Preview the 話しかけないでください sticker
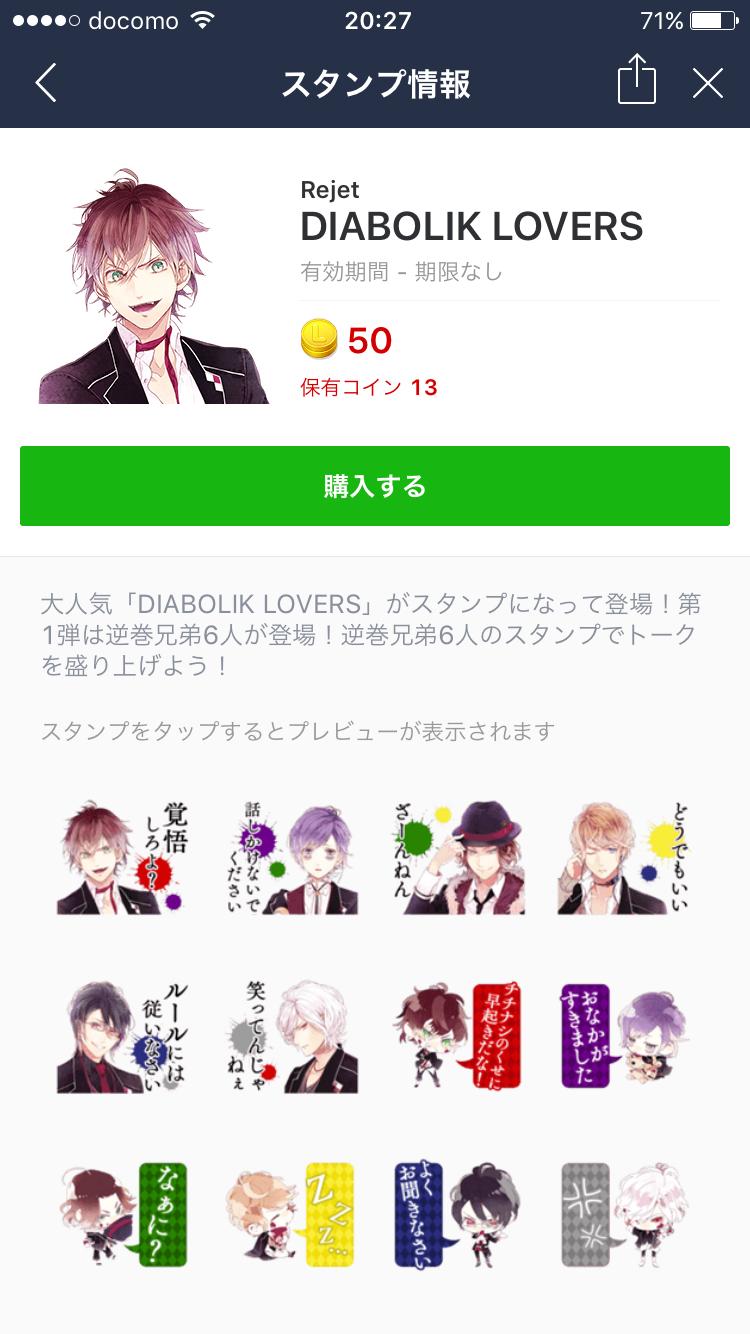 pyautogui.click(x=291, y=858)
